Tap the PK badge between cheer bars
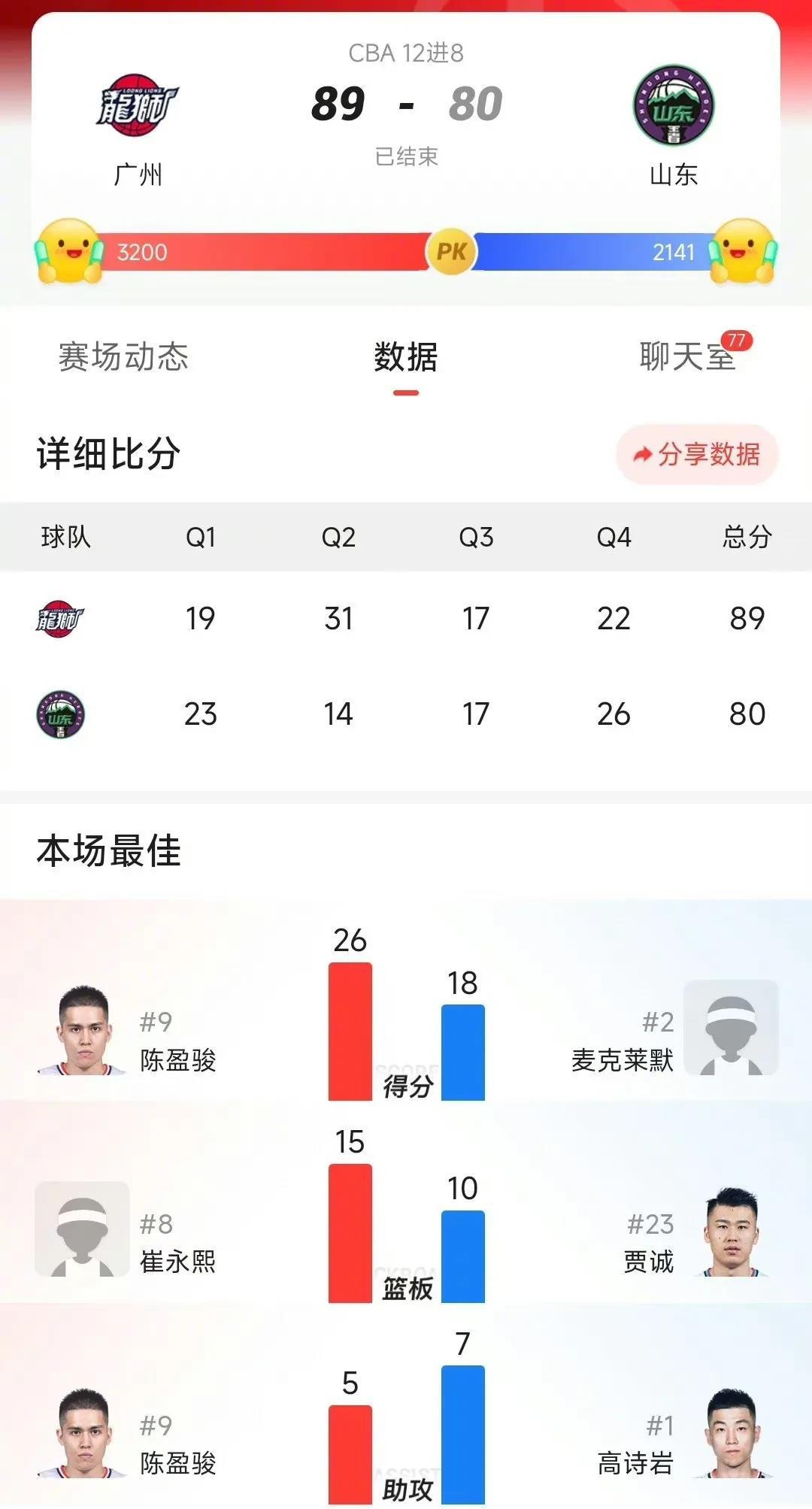The height and width of the screenshot is (1509, 812). coord(450,253)
